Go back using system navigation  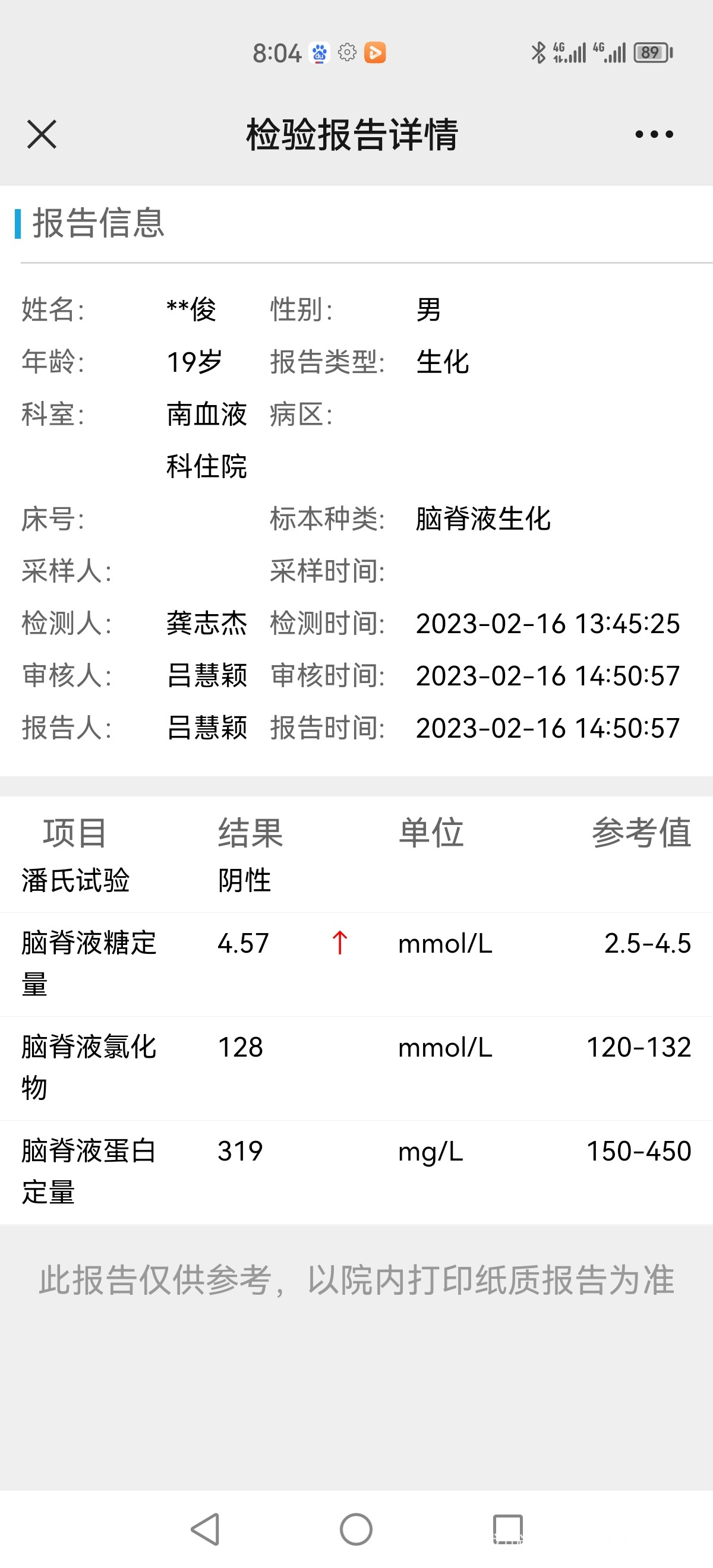point(206,1528)
